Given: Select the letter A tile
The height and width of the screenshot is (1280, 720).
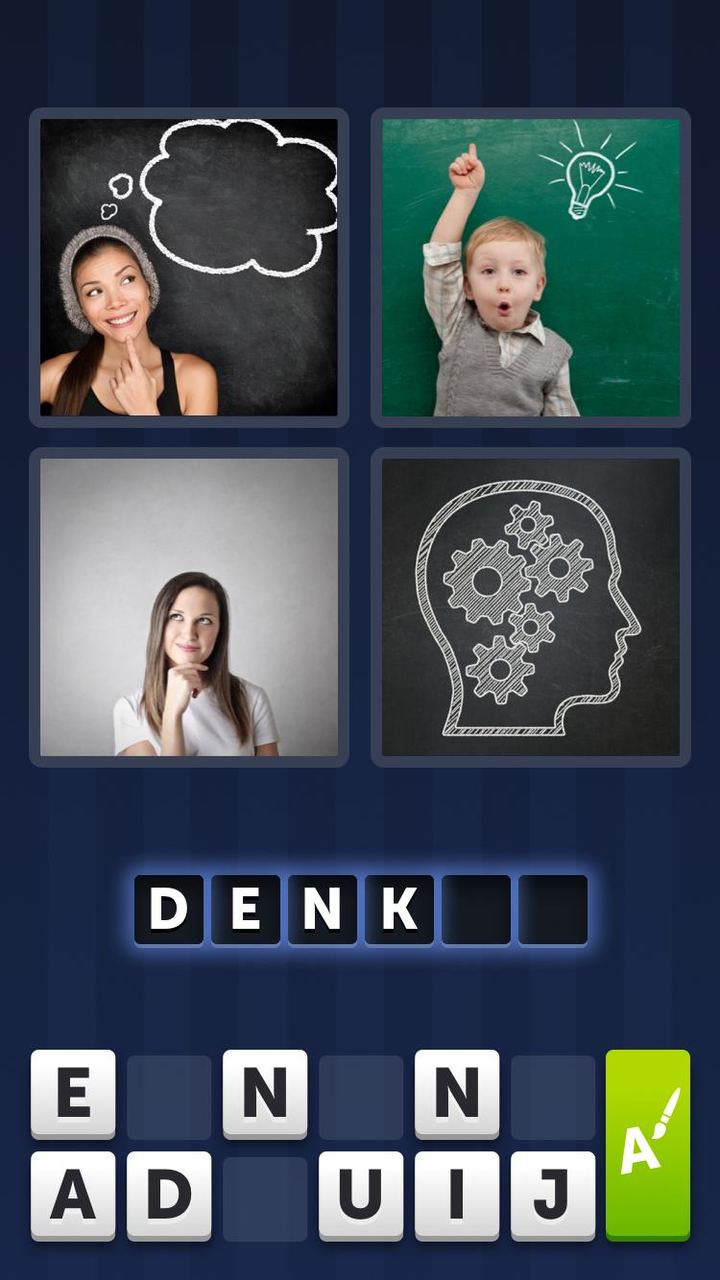Looking at the screenshot, I should (73, 1194).
